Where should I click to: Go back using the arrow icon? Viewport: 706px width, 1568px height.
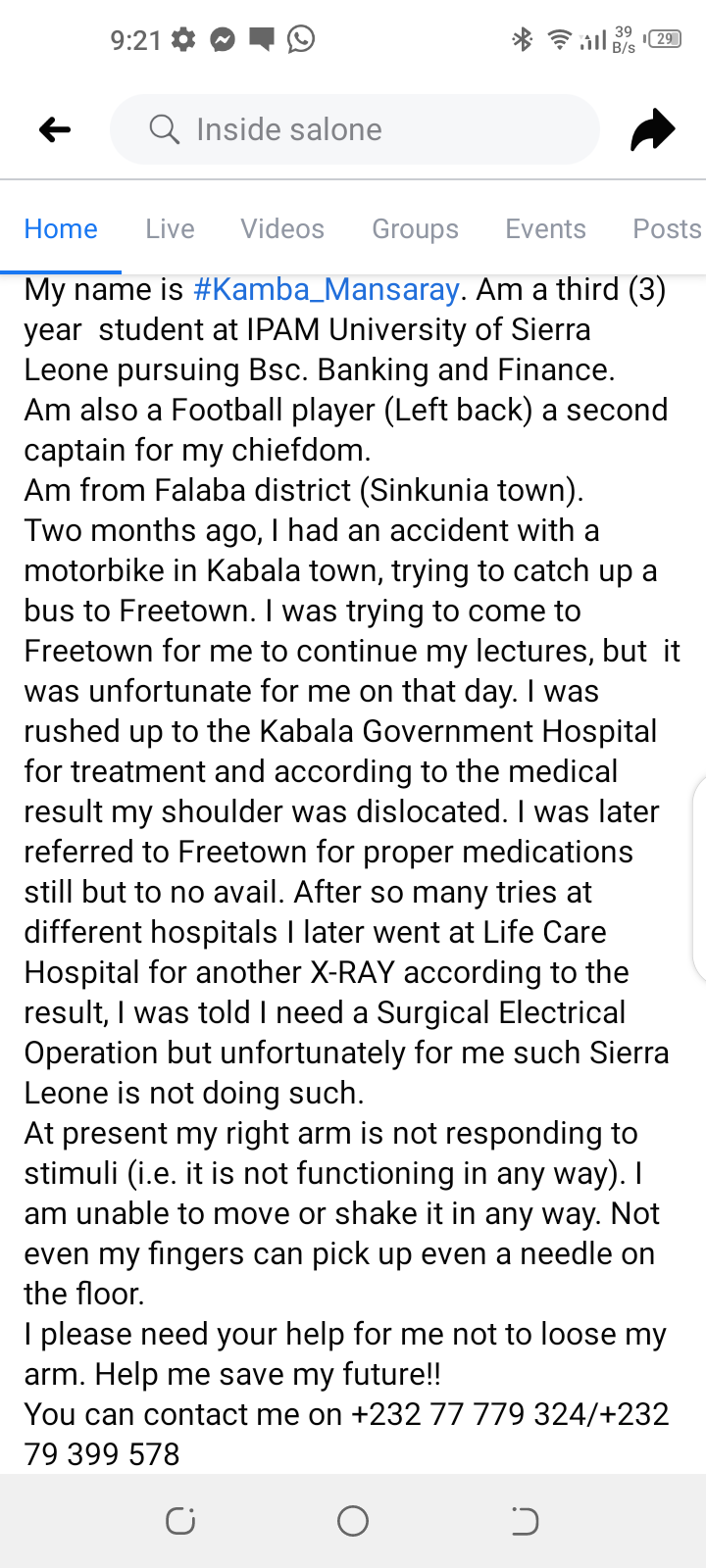coord(55,129)
